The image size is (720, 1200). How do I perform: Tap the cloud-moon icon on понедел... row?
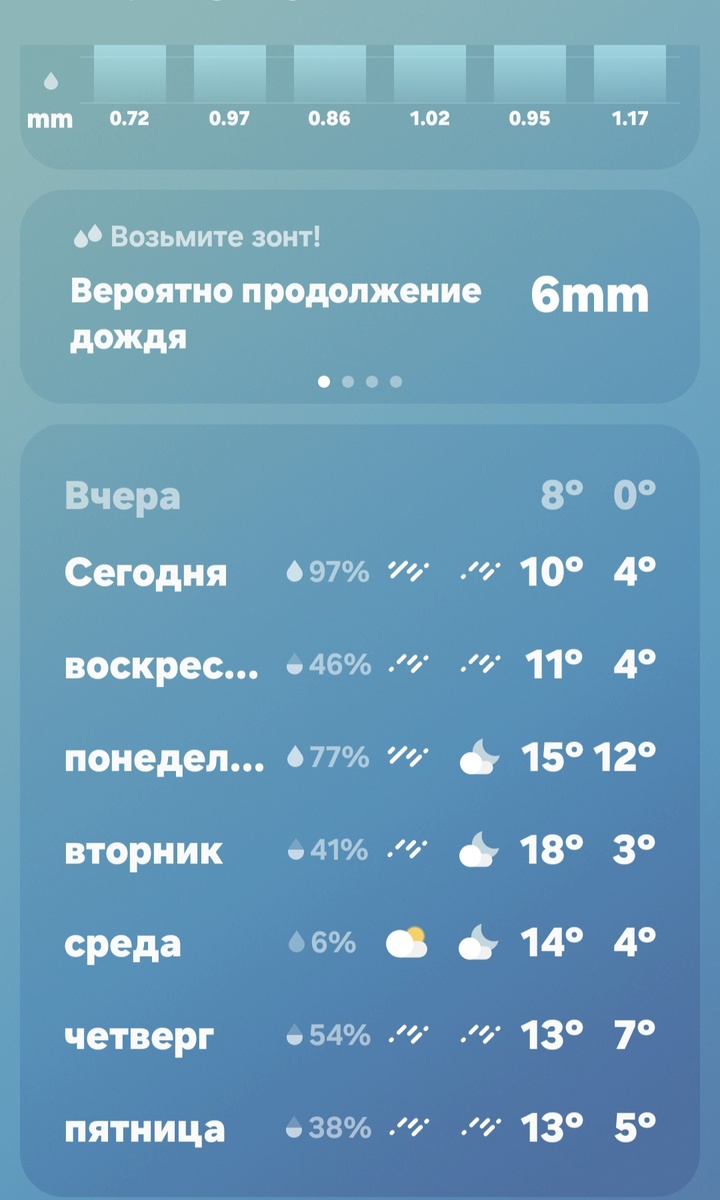click(x=478, y=757)
